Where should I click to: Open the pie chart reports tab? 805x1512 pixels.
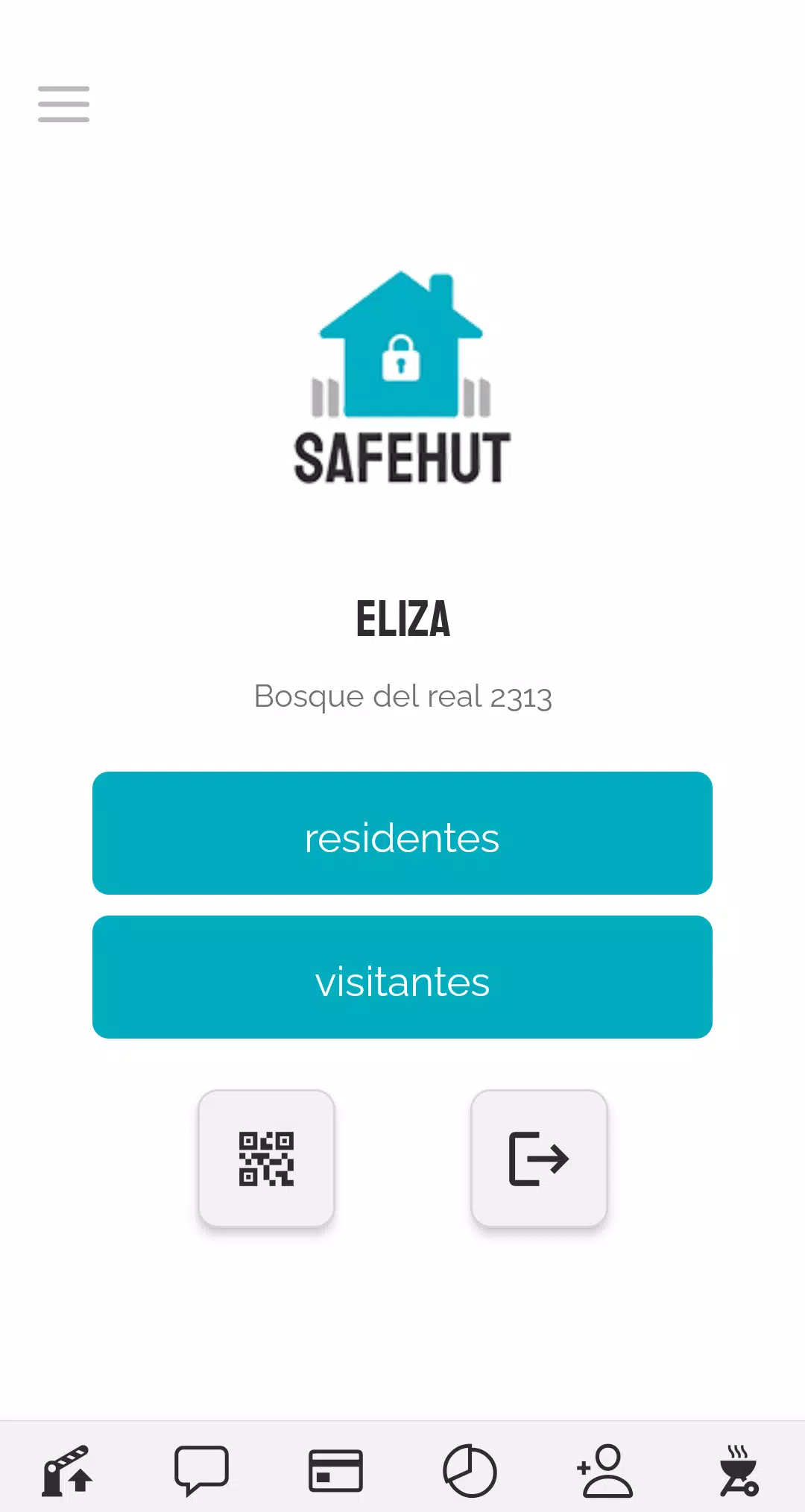[x=470, y=1470]
